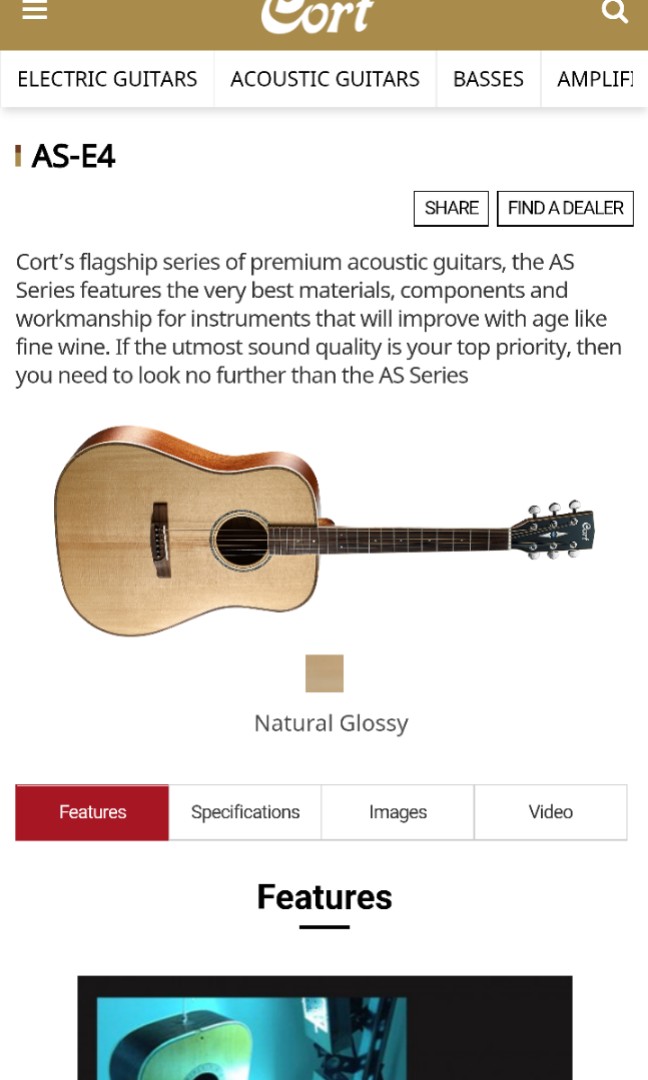648x1080 pixels.
Task: Open the search magnifier icon
Action: tap(614, 11)
